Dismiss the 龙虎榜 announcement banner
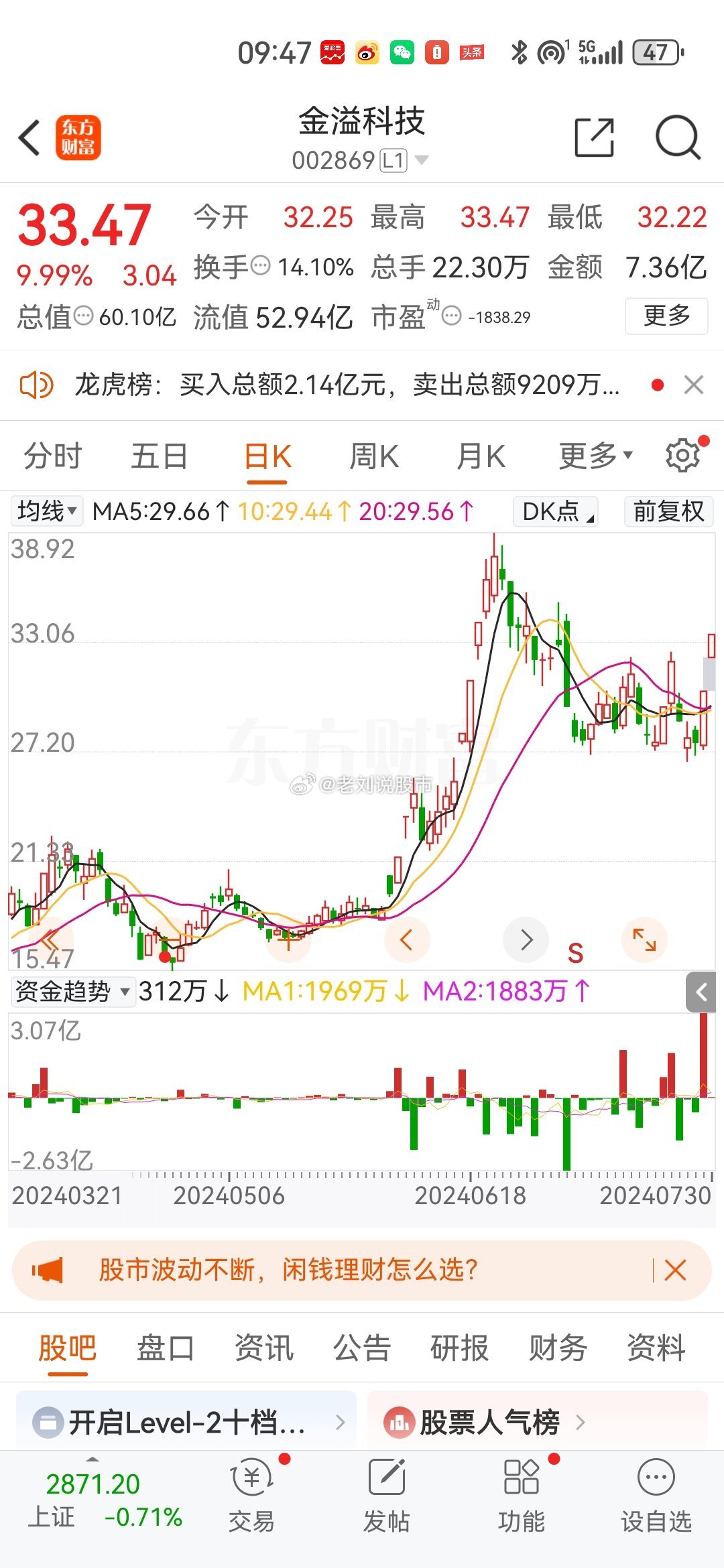Image resolution: width=724 pixels, height=1568 pixels. coord(694,385)
